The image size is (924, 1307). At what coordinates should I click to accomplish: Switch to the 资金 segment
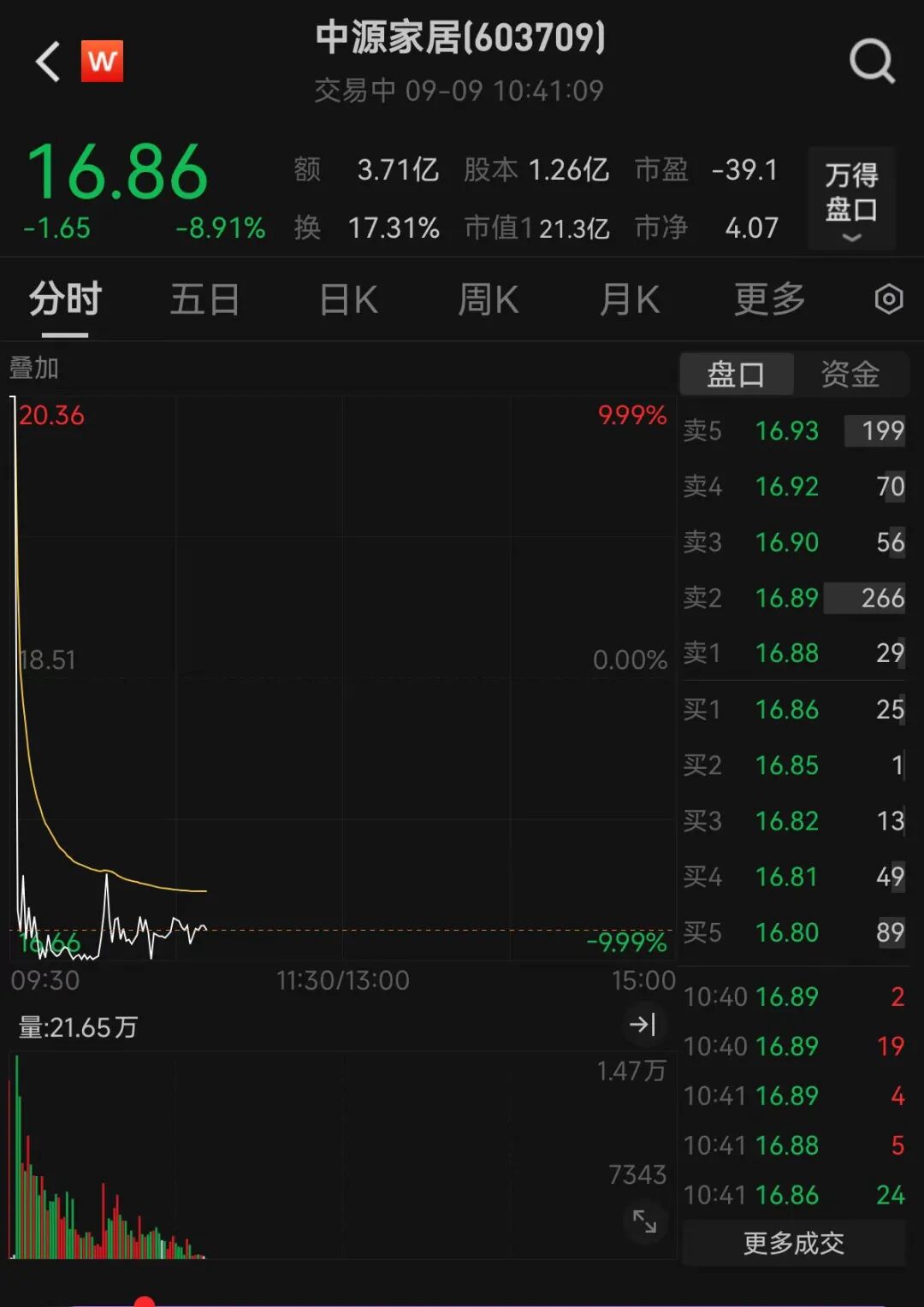click(x=850, y=375)
